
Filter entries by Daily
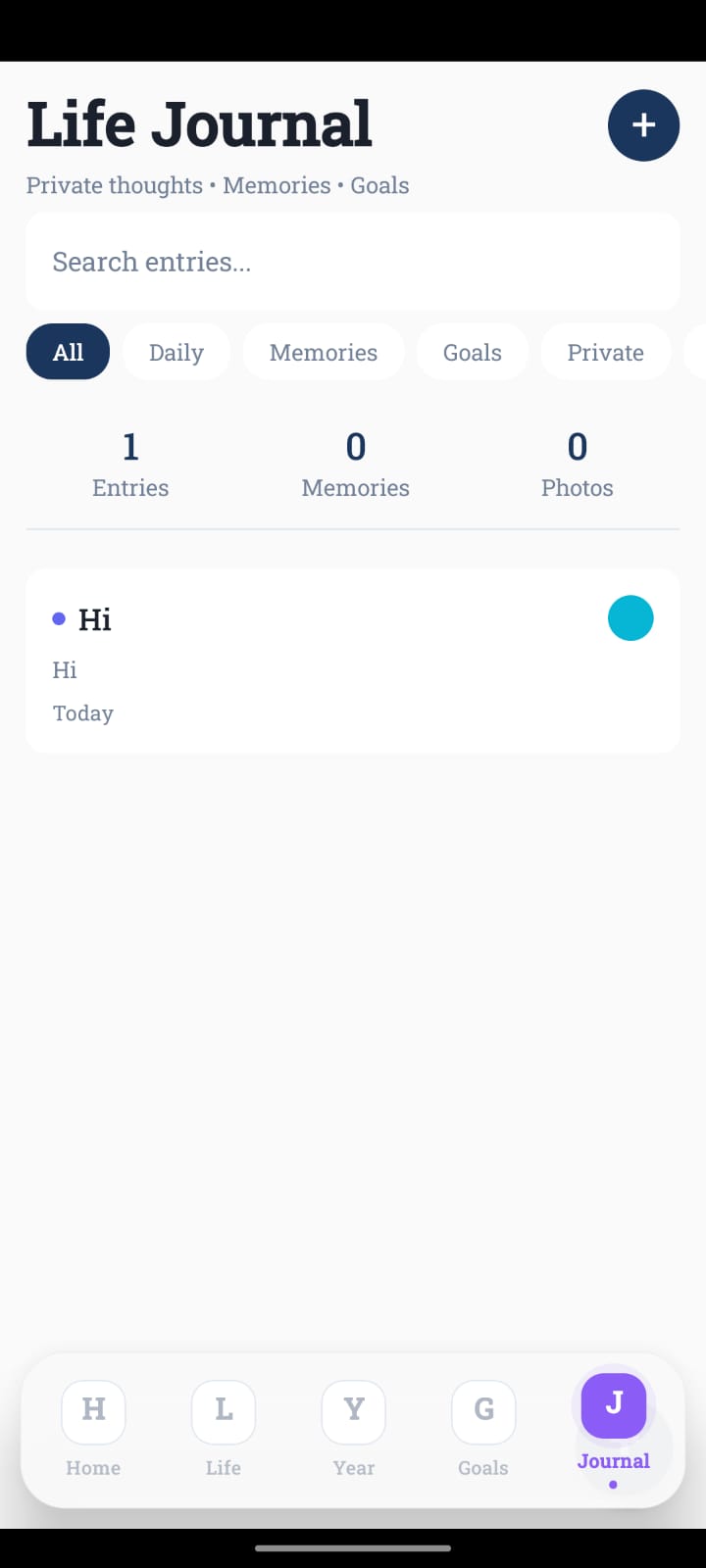(176, 352)
